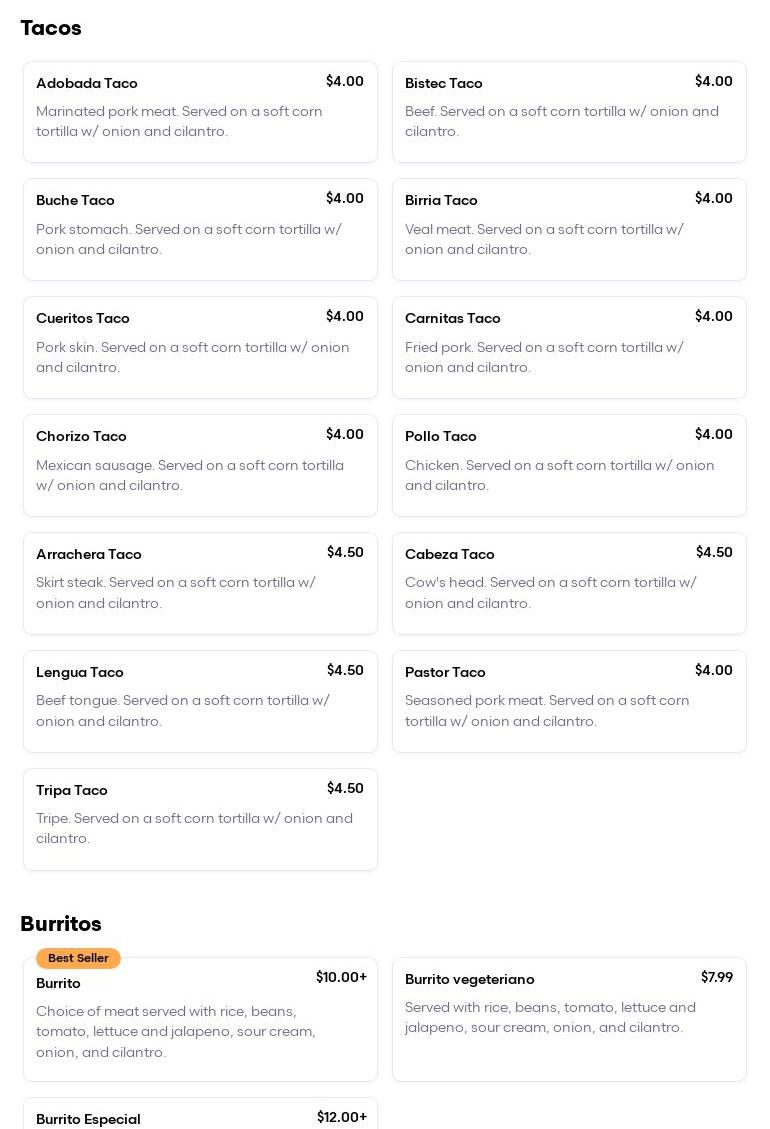This screenshot has height=1129, width=770.
Task: Open the Adobada Taco item
Action: click(x=200, y=112)
